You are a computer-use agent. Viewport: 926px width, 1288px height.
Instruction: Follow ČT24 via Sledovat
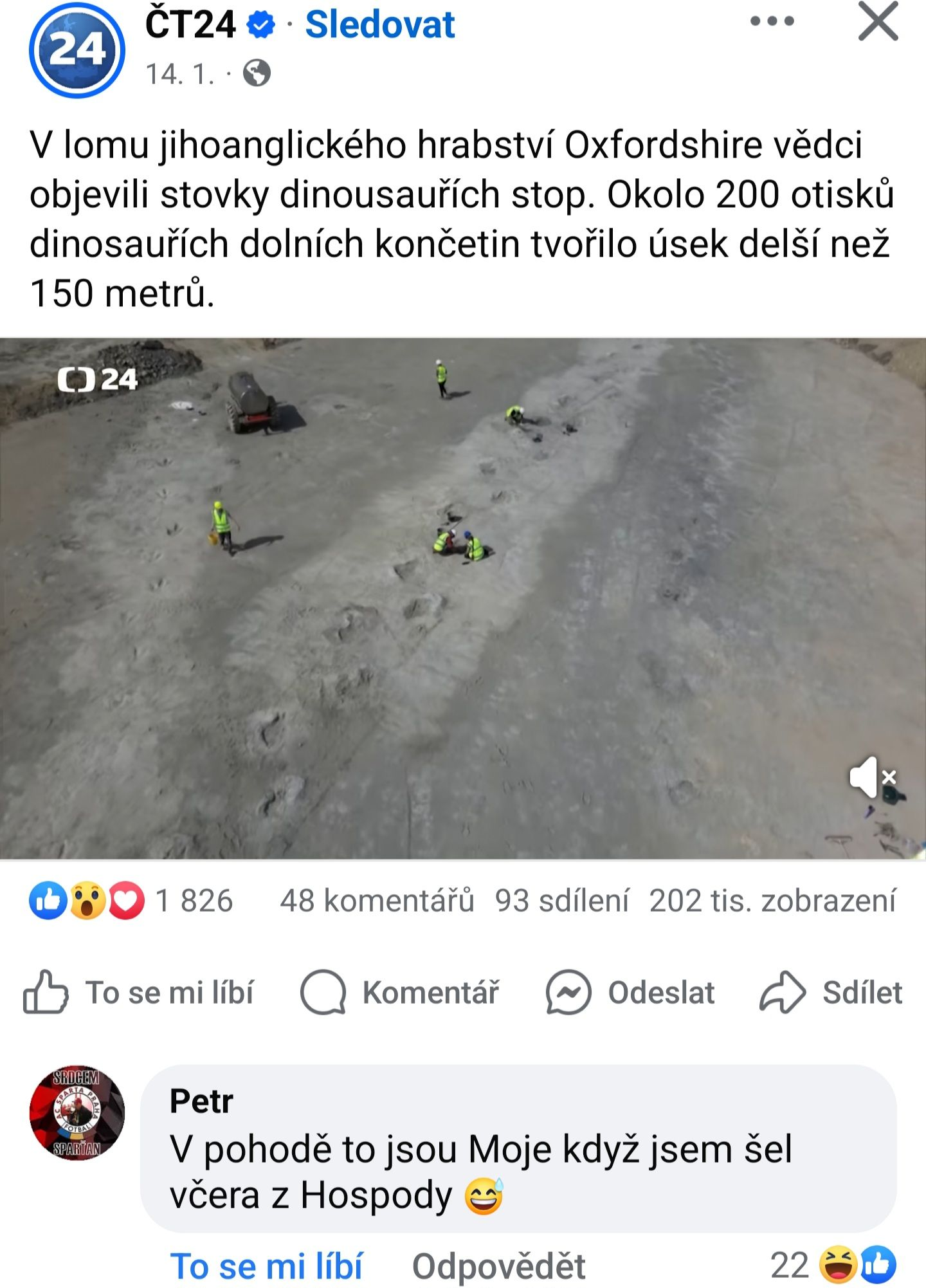tap(379, 25)
